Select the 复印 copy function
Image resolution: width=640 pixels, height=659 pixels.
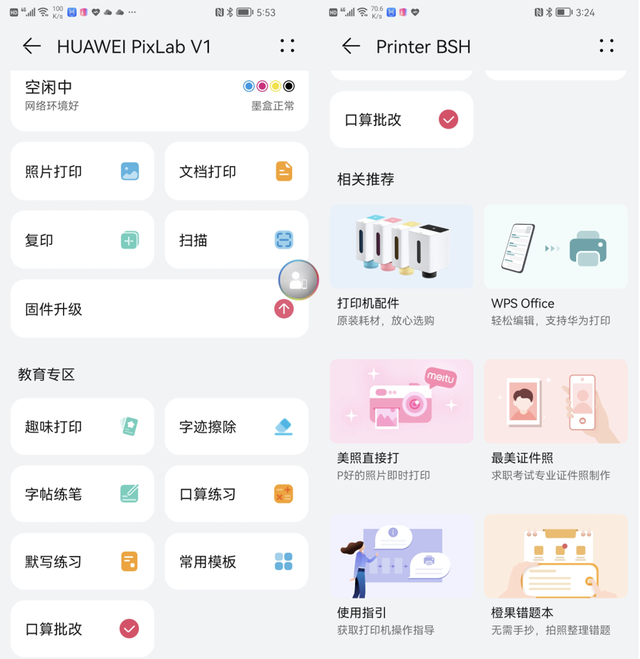82,240
